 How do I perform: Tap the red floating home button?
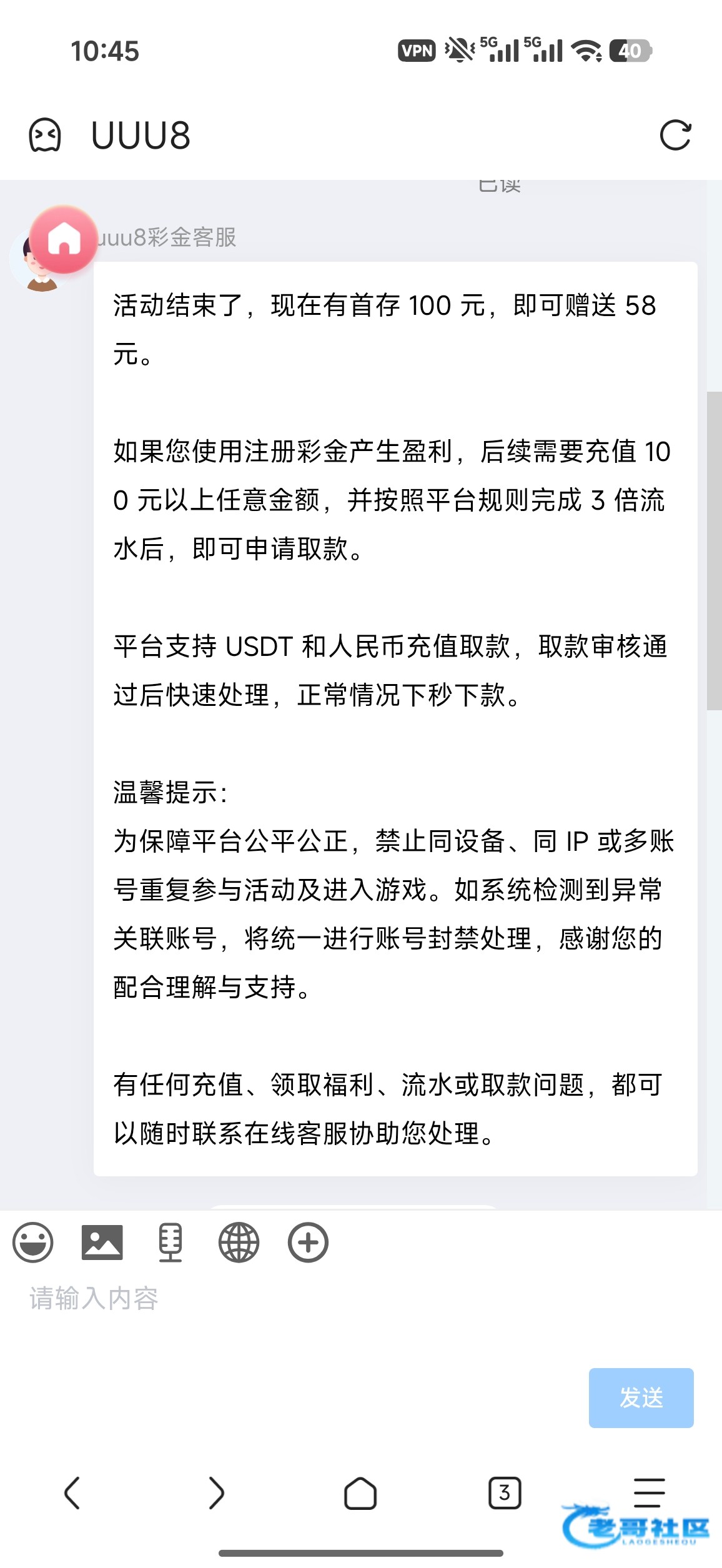tap(64, 239)
